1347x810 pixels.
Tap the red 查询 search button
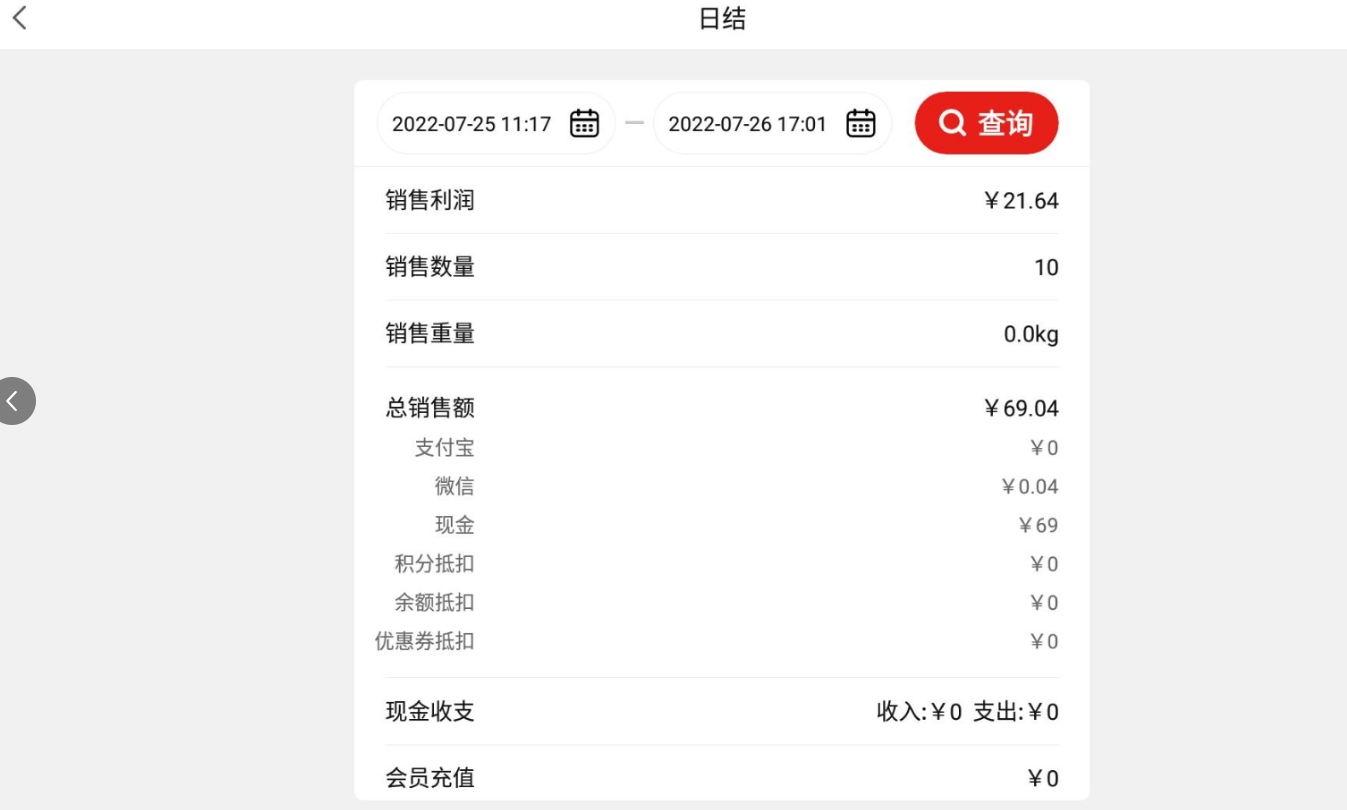[986, 123]
